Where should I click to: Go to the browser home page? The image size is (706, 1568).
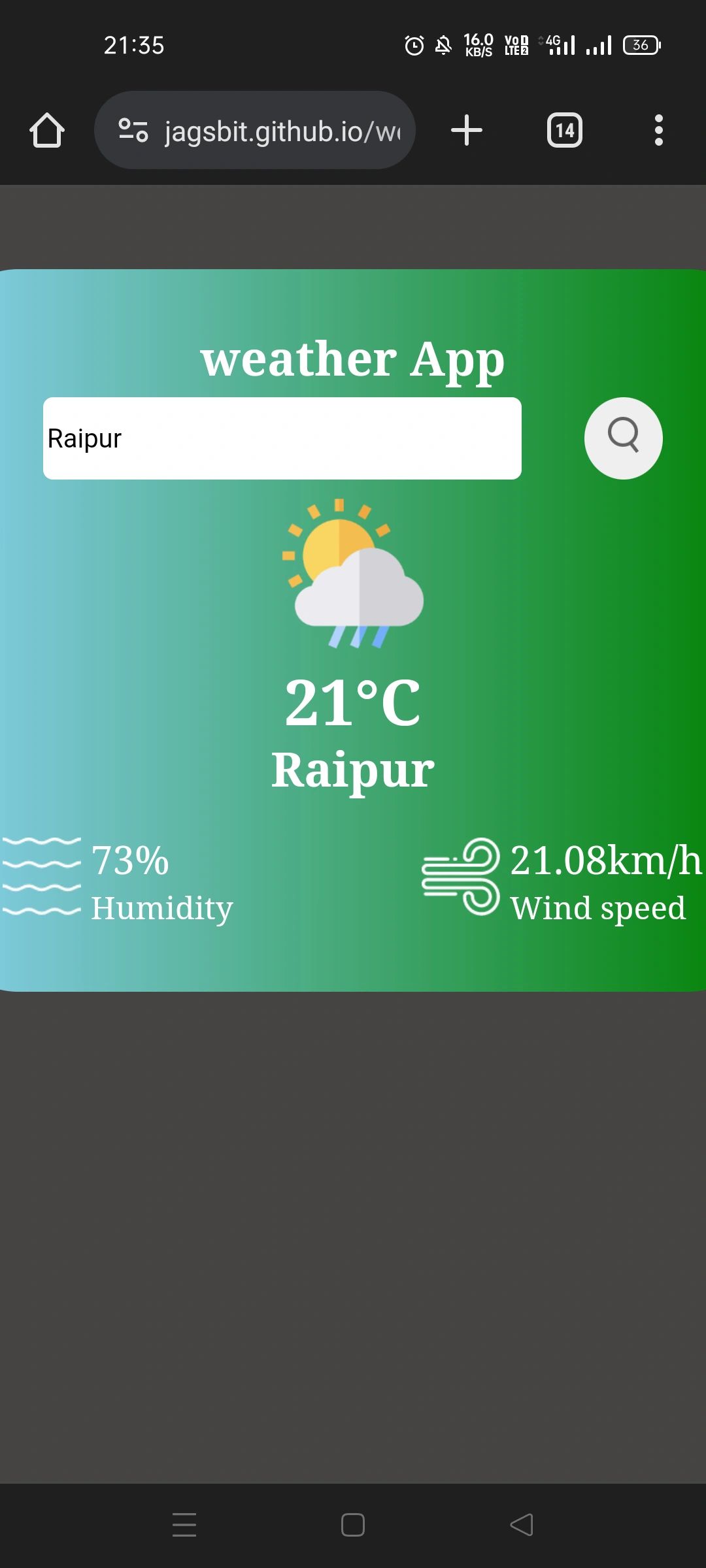(47, 130)
